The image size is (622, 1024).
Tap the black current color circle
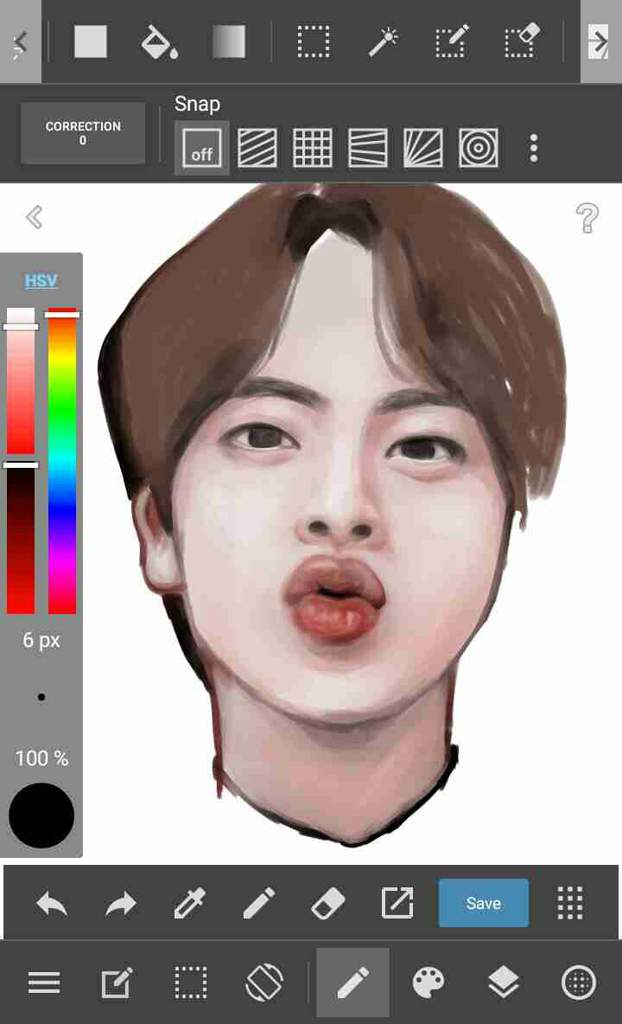point(41,815)
